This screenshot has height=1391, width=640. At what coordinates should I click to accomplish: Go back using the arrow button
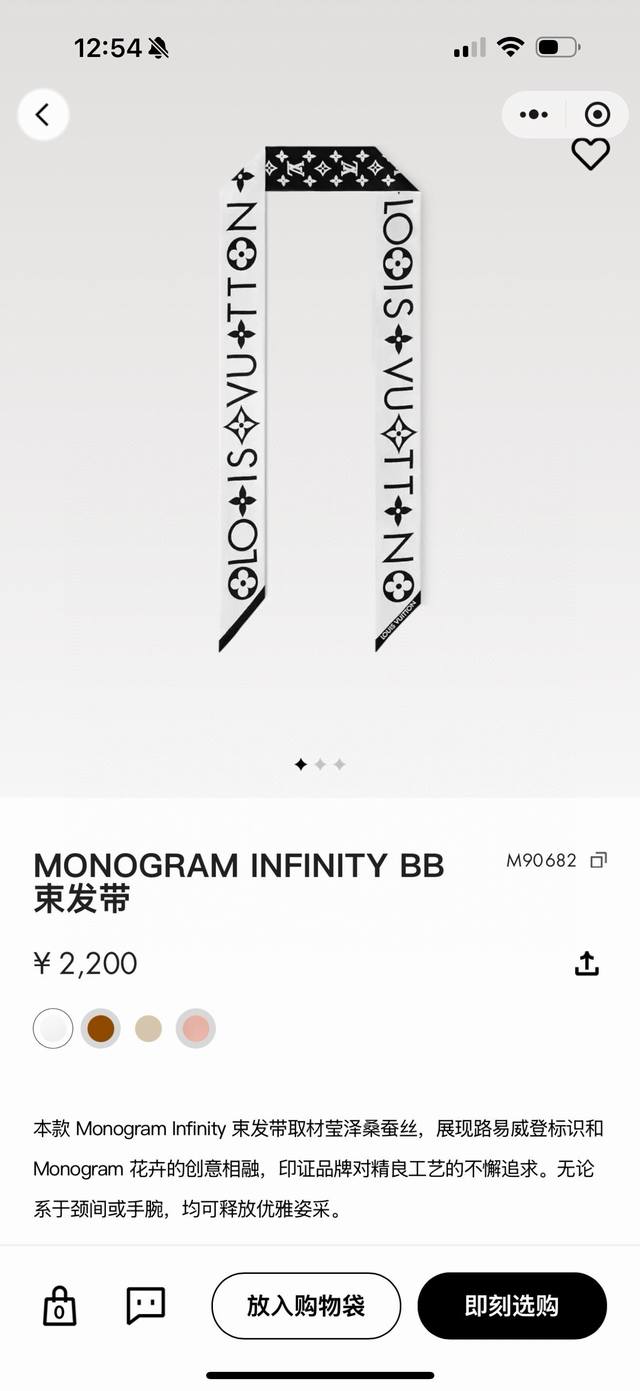(x=43, y=115)
